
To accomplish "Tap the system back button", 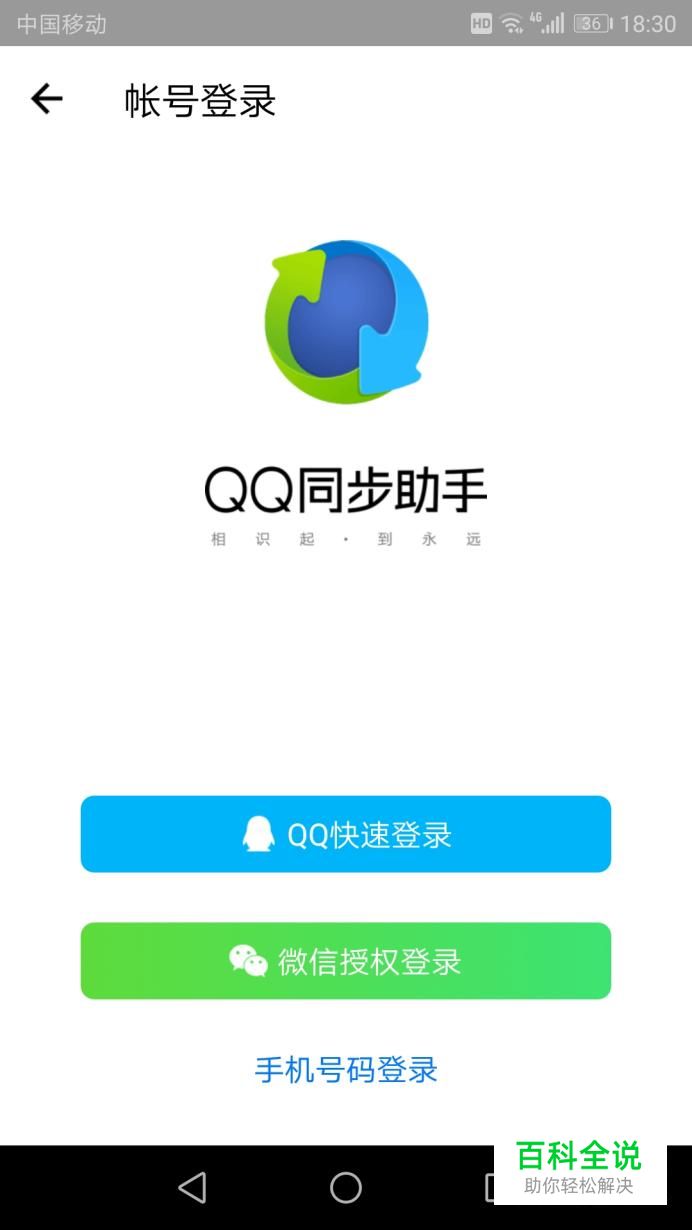I will 192,1187.
